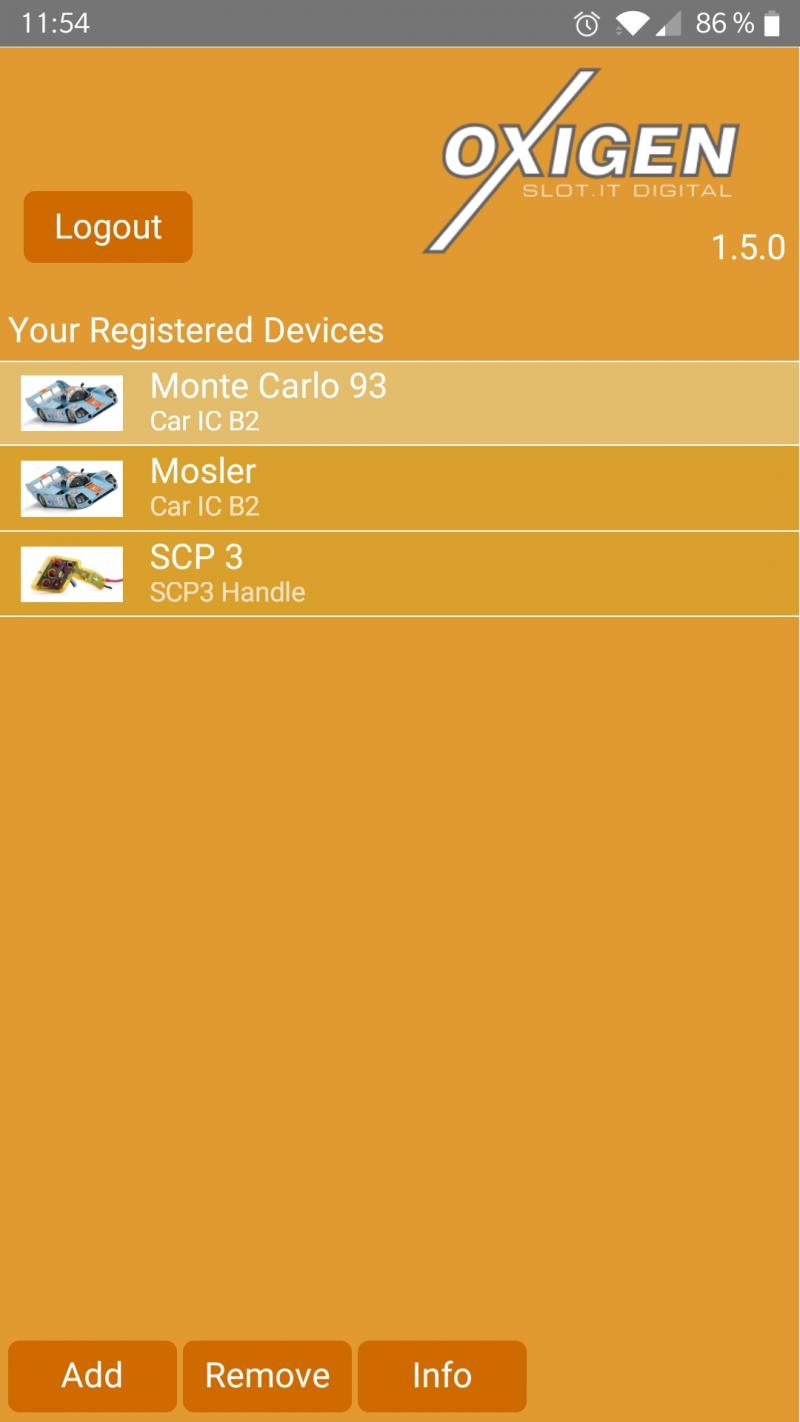This screenshot has height=1422, width=800.
Task: Log out of the Oxigen account
Action: [x=108, y=227]
